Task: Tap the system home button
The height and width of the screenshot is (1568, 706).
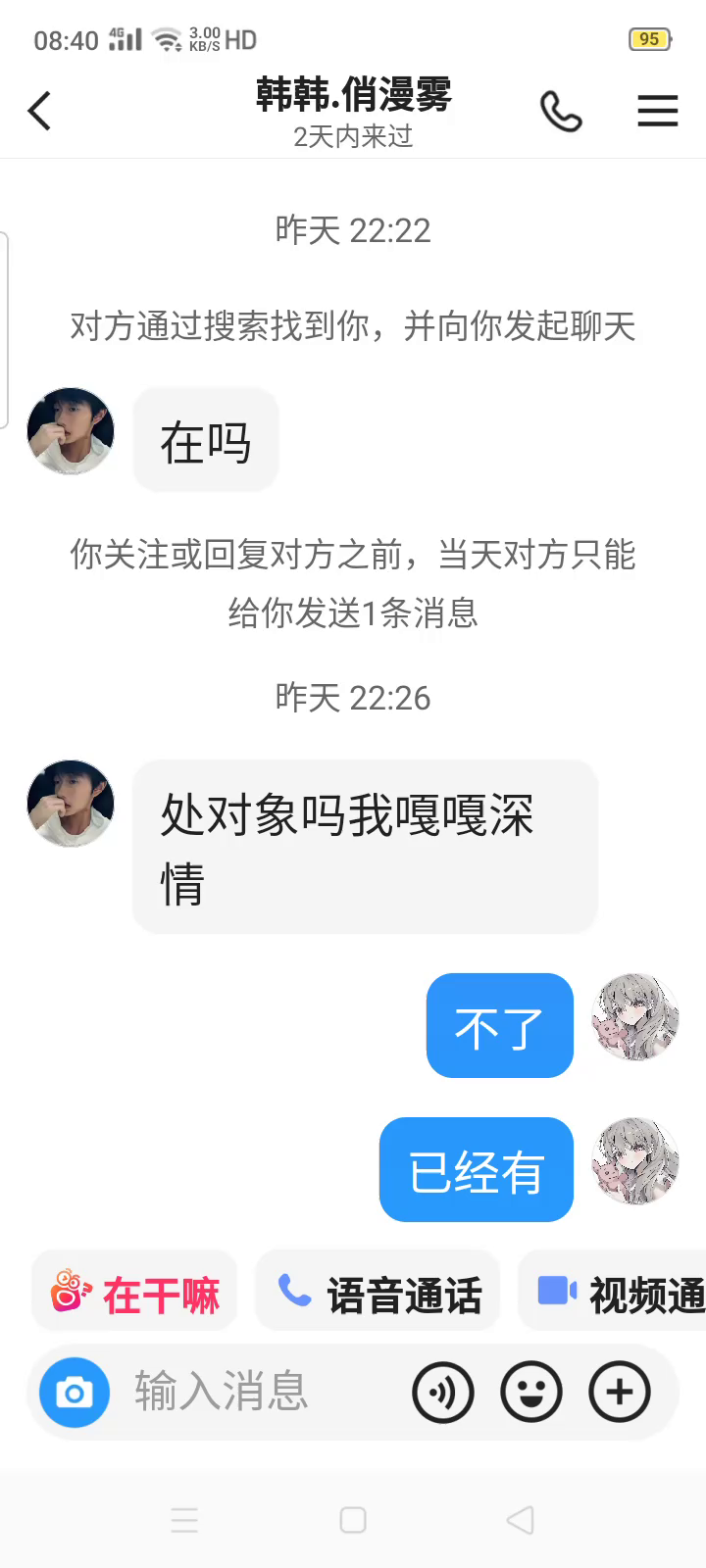Action: coord(353,1520)
